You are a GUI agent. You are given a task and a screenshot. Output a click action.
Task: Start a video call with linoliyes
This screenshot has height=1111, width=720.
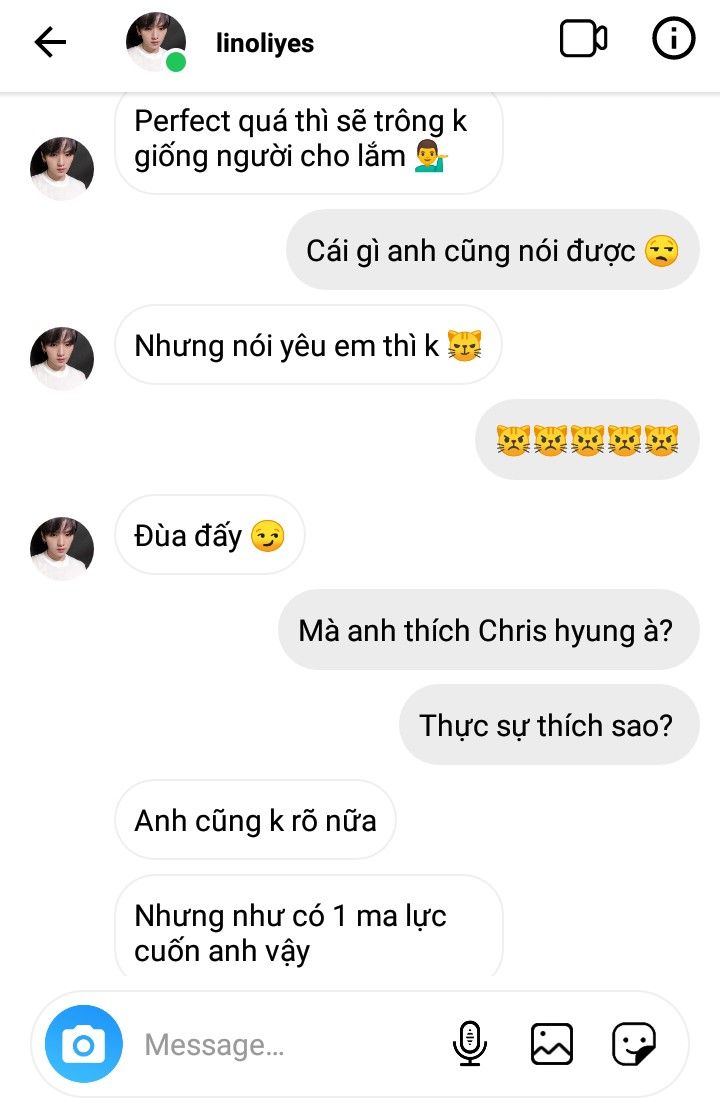583,40
